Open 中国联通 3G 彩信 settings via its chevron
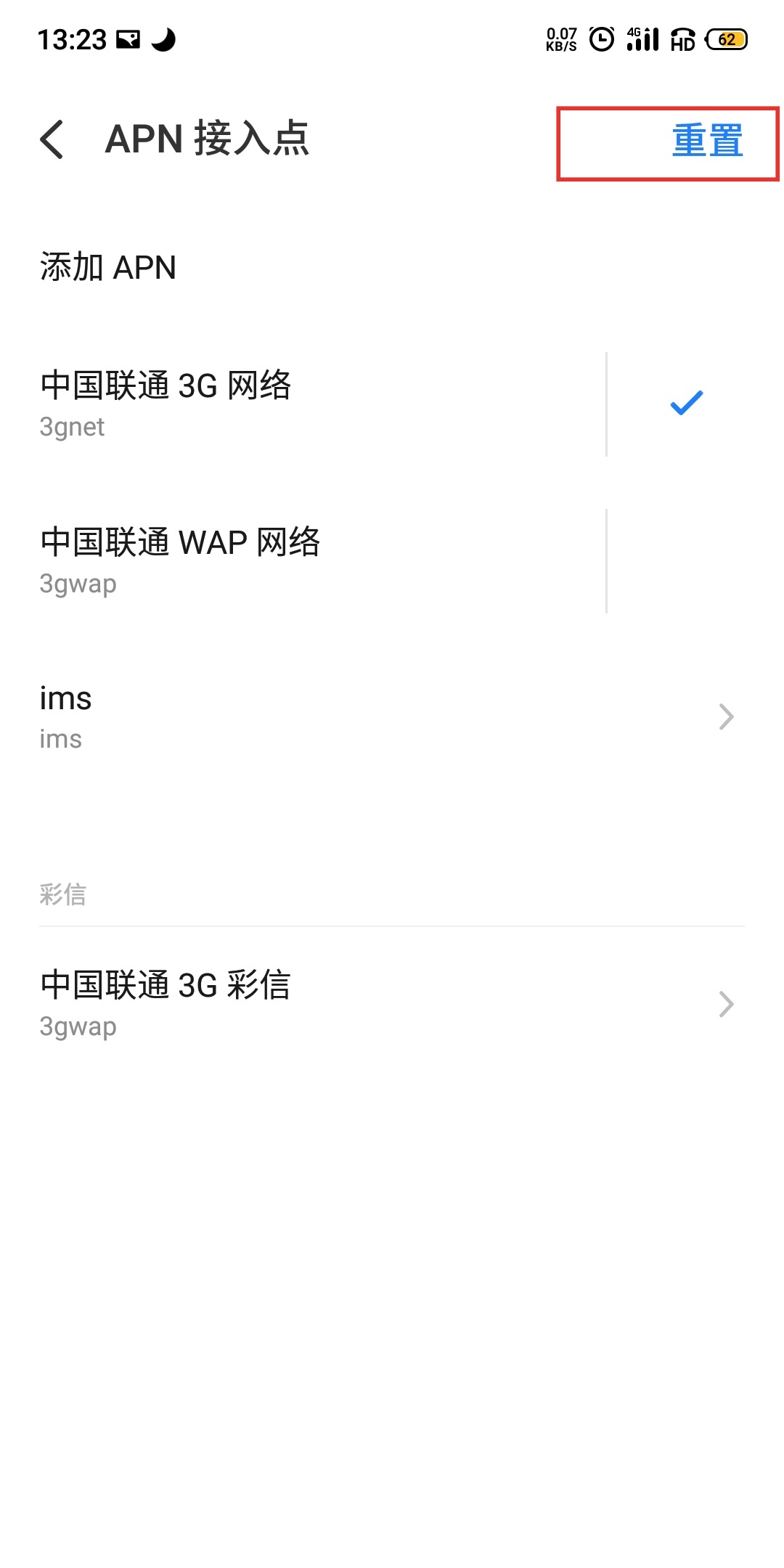Image resolution: width=784 pixels, height=1568 pixels. [725, 1004]
